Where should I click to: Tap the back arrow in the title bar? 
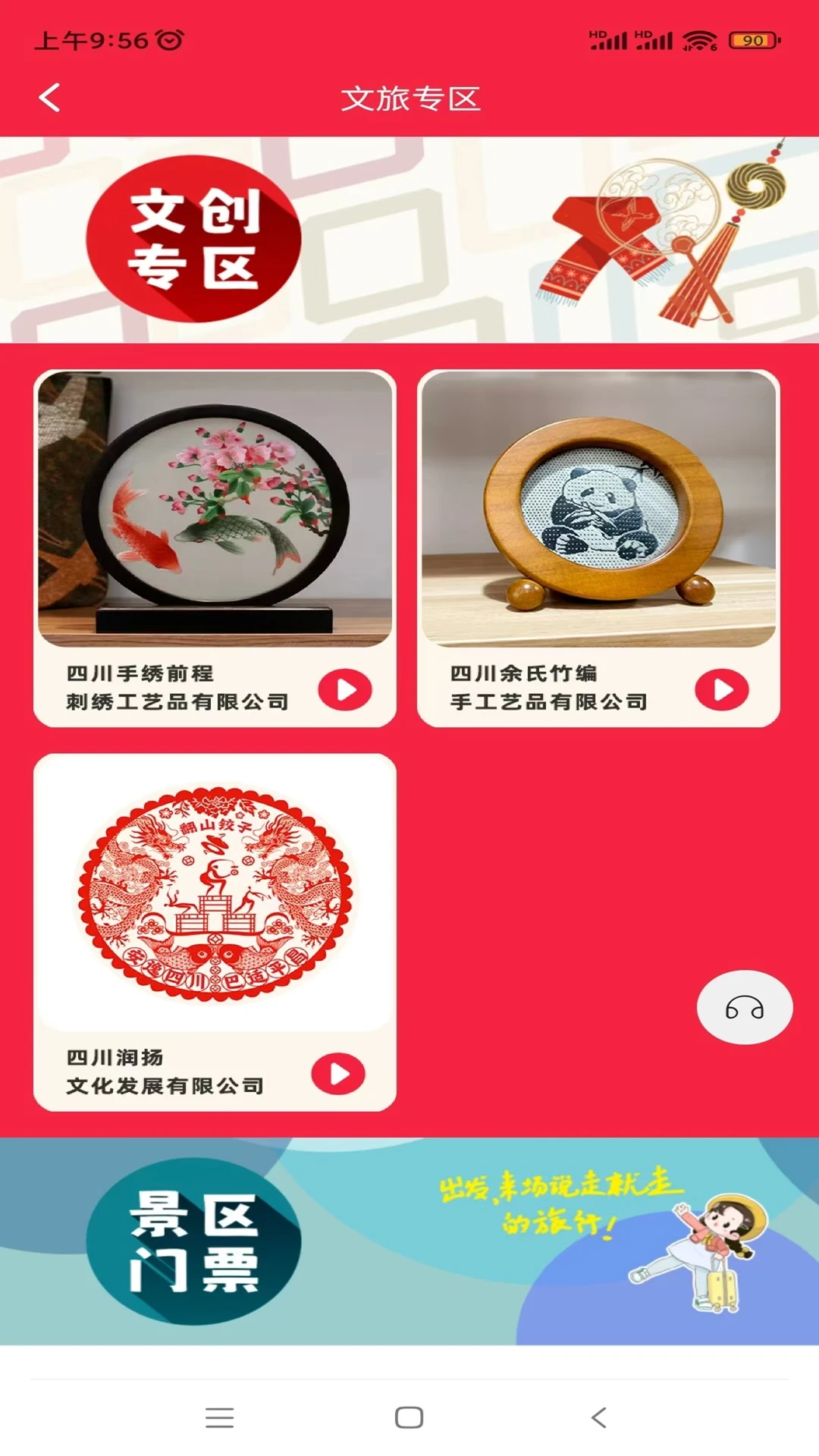pos(50,99)
